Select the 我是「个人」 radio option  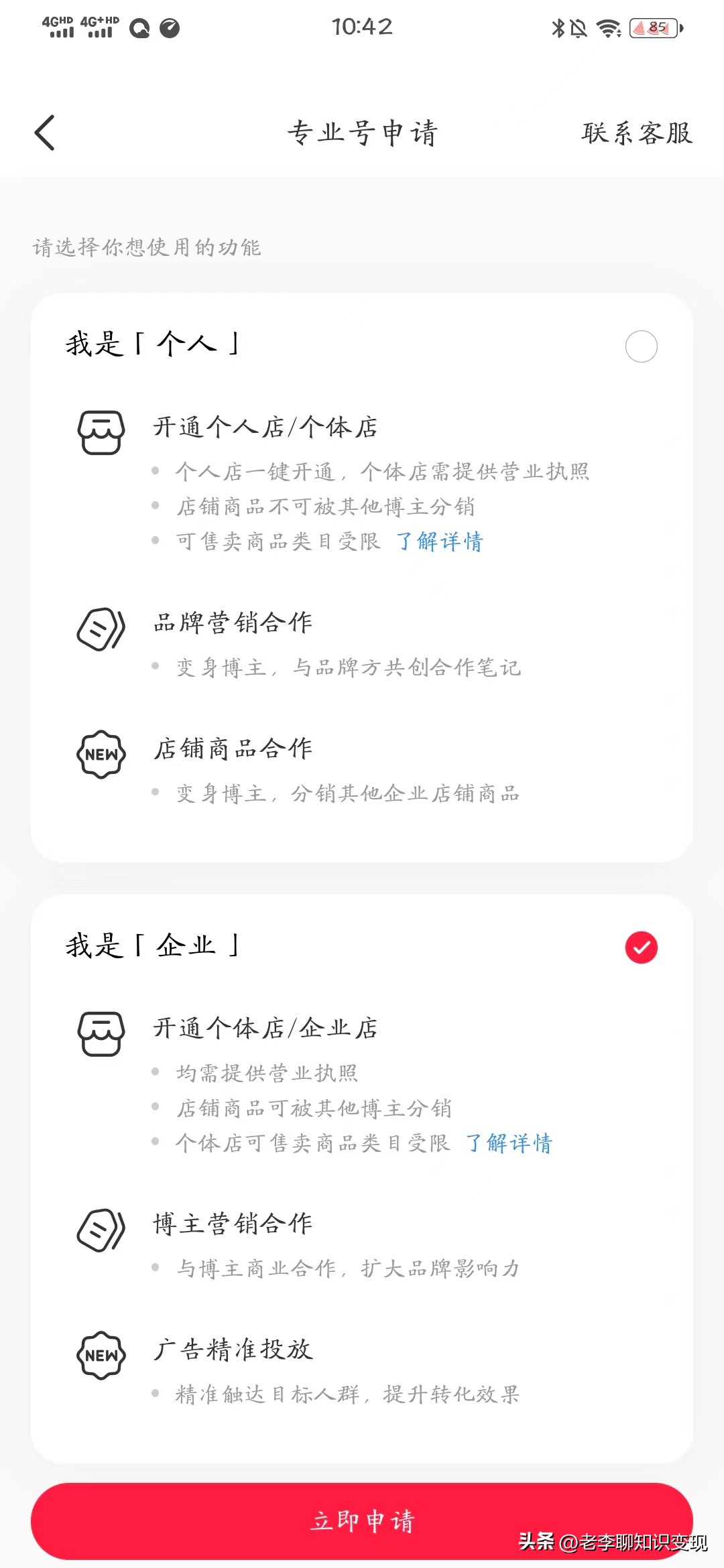[641, 346]
